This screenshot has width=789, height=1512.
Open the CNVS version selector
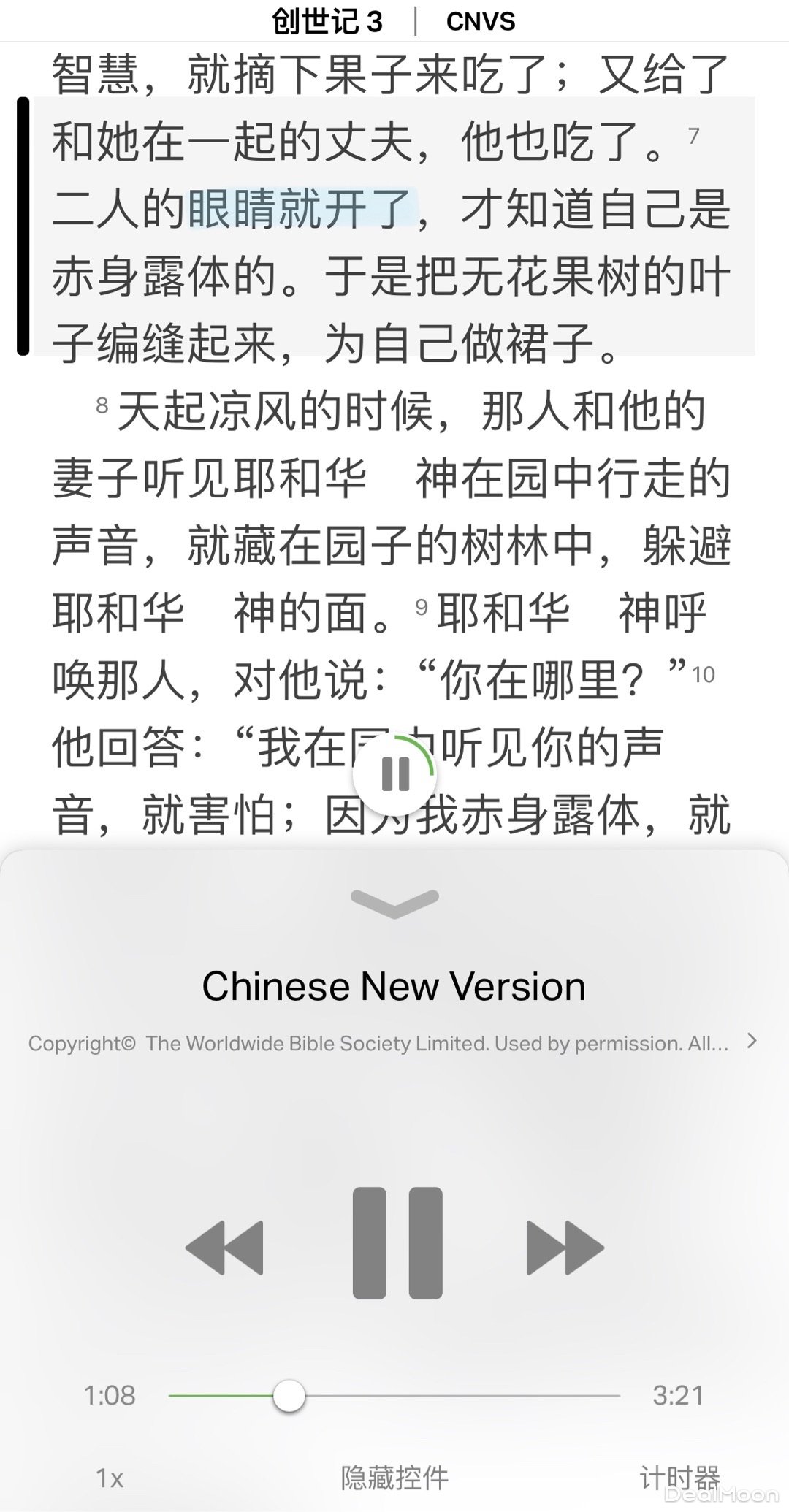pyautogui.click(x=480, y=21)
